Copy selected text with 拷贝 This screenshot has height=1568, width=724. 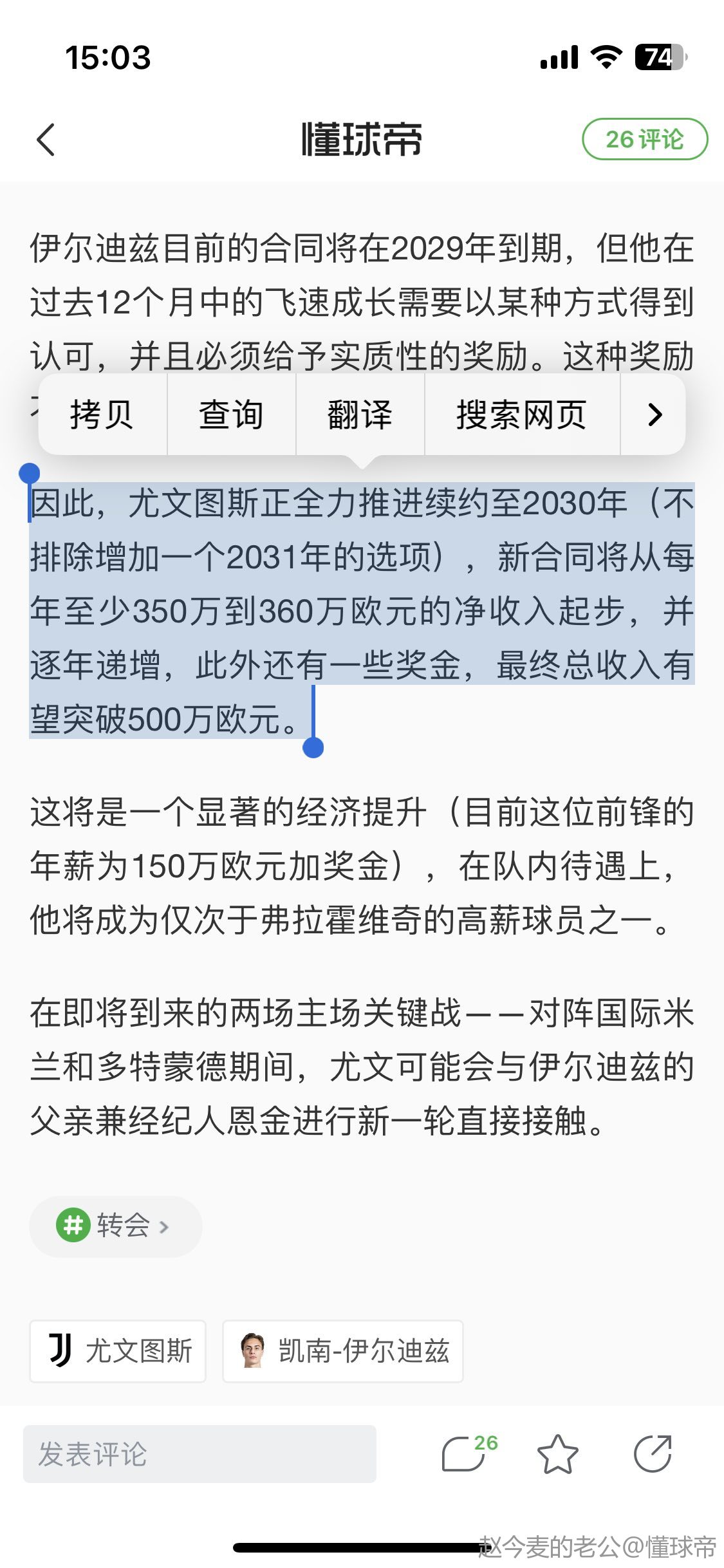102,414
